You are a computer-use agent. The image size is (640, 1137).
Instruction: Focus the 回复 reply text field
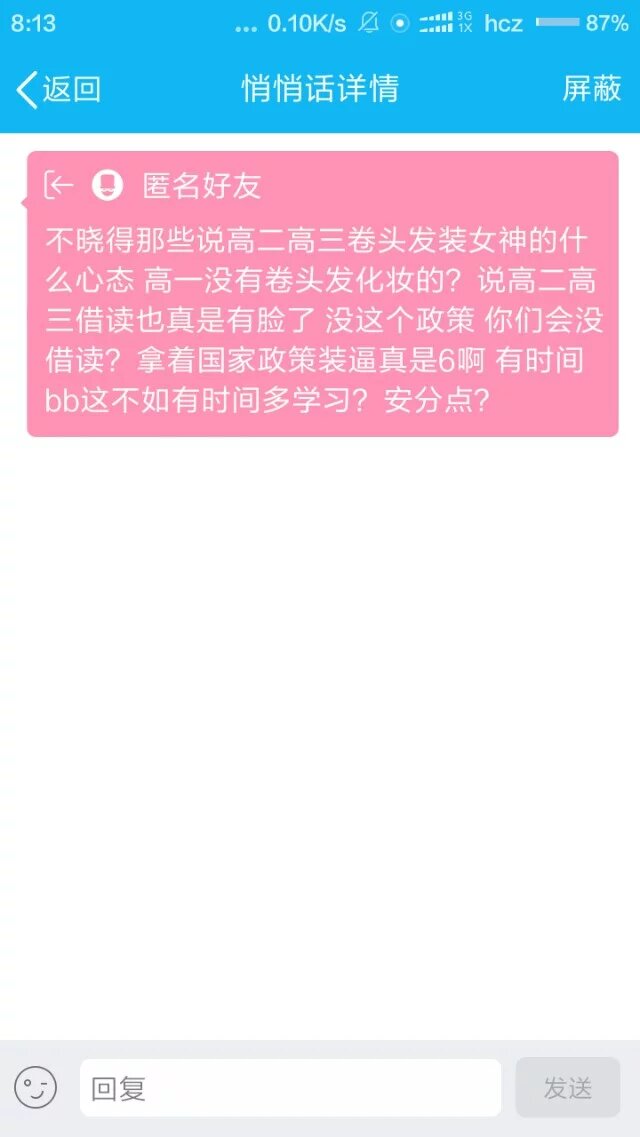point(290,1087)
